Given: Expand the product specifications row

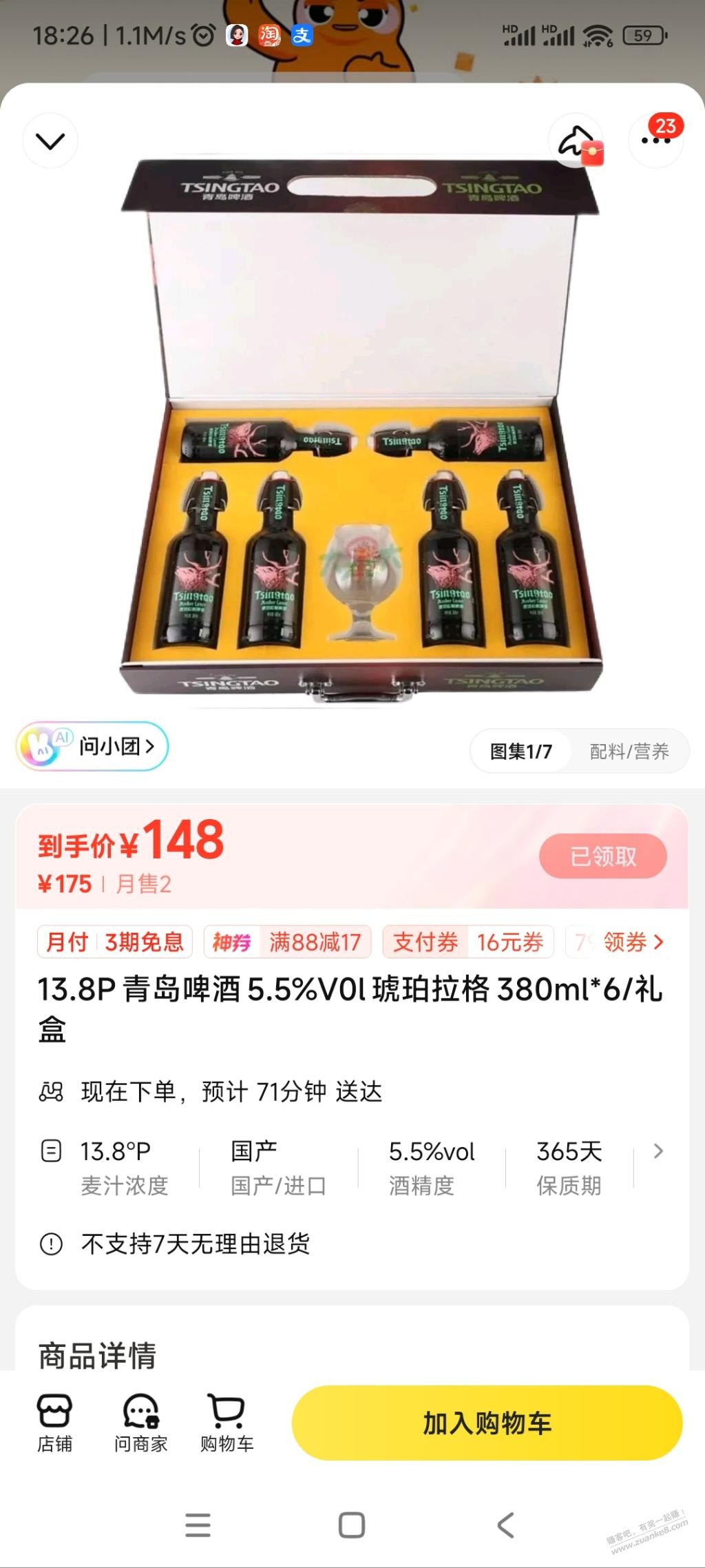Looking at the screenshot, I should click(x=658, y=1151).
